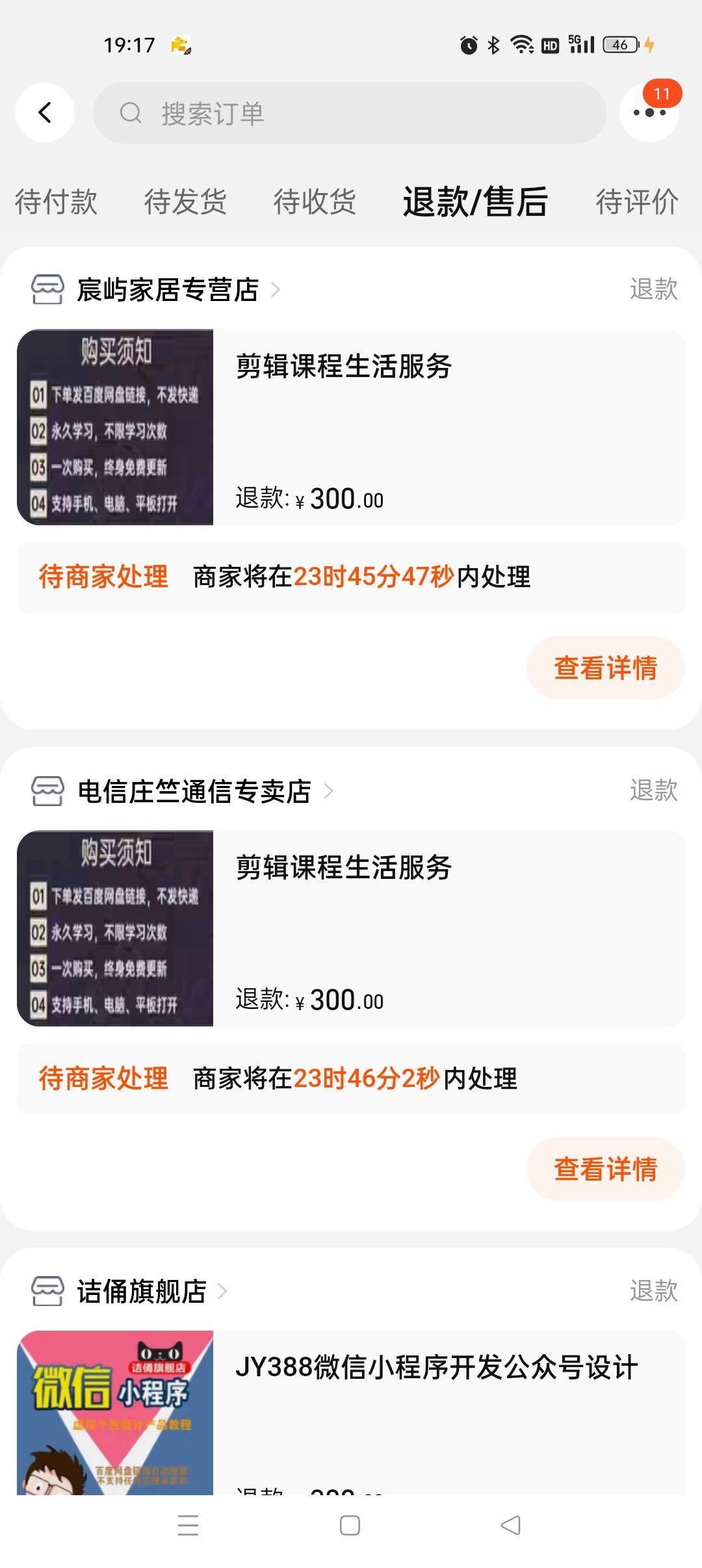
Task: Click the search magnifier icon
Action: (131, 112)
